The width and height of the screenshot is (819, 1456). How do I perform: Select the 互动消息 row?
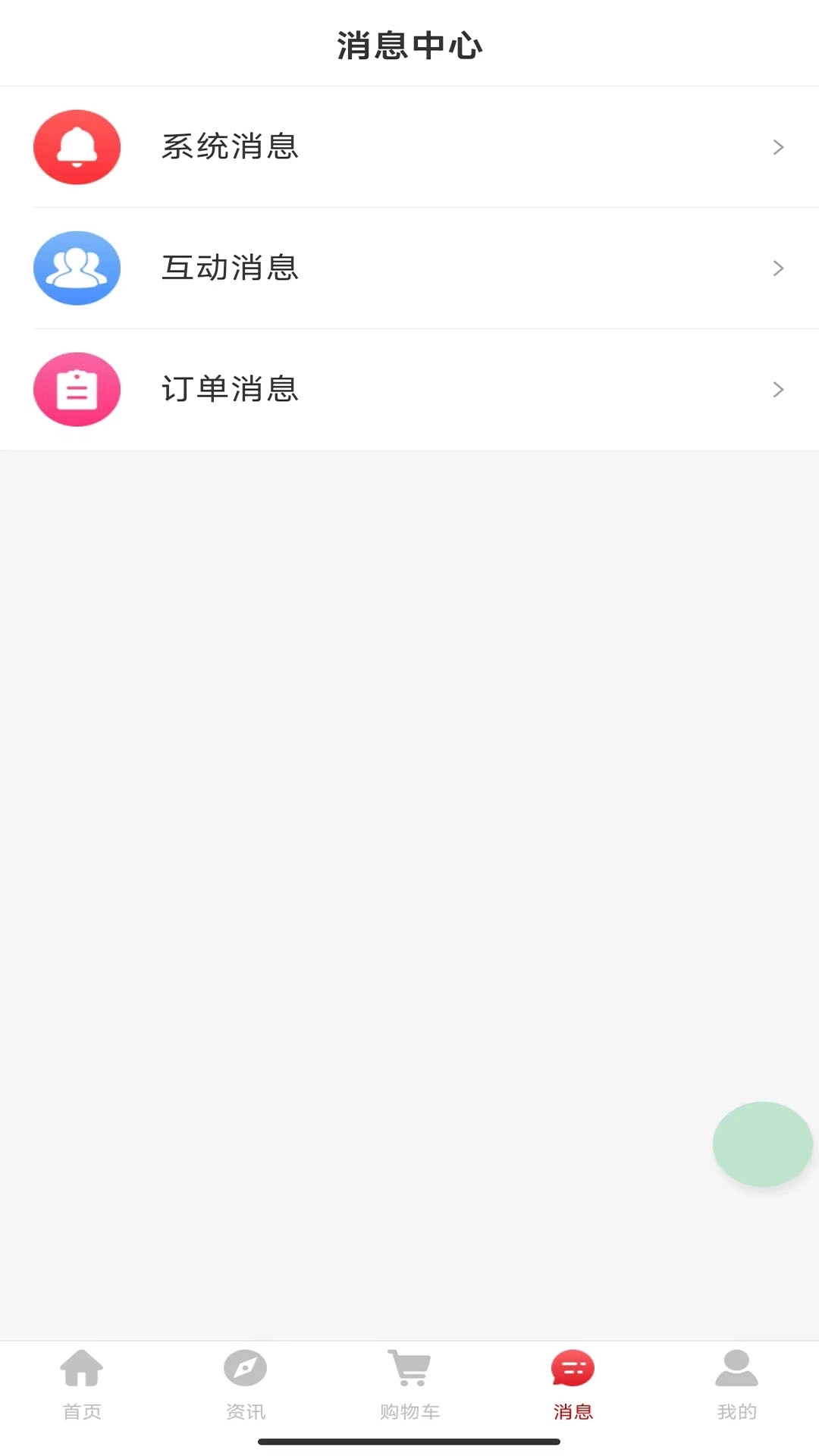pos(409,268)
